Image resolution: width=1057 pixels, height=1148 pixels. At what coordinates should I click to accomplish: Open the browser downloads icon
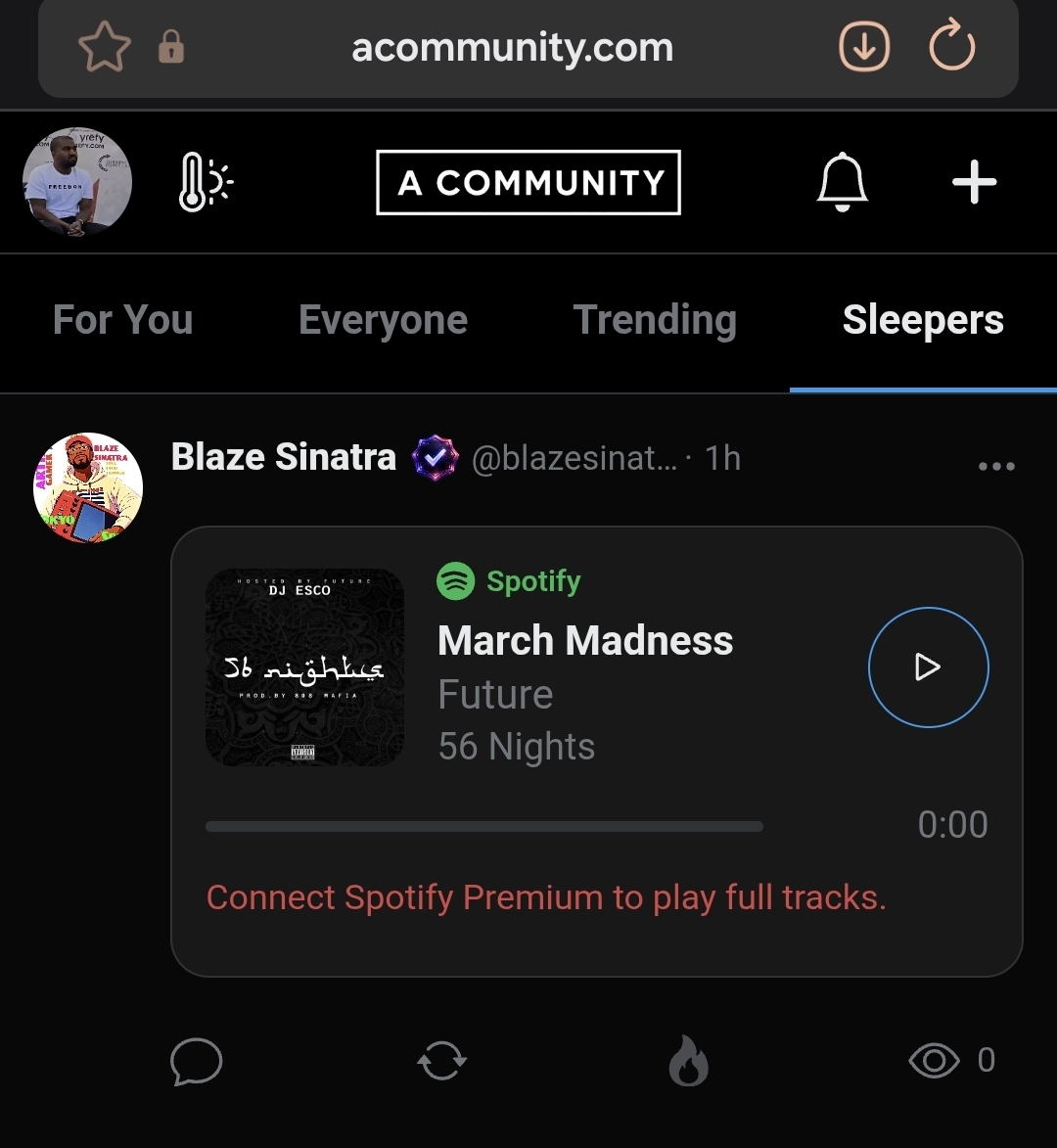pyautogui.click(x=864, y=47)
